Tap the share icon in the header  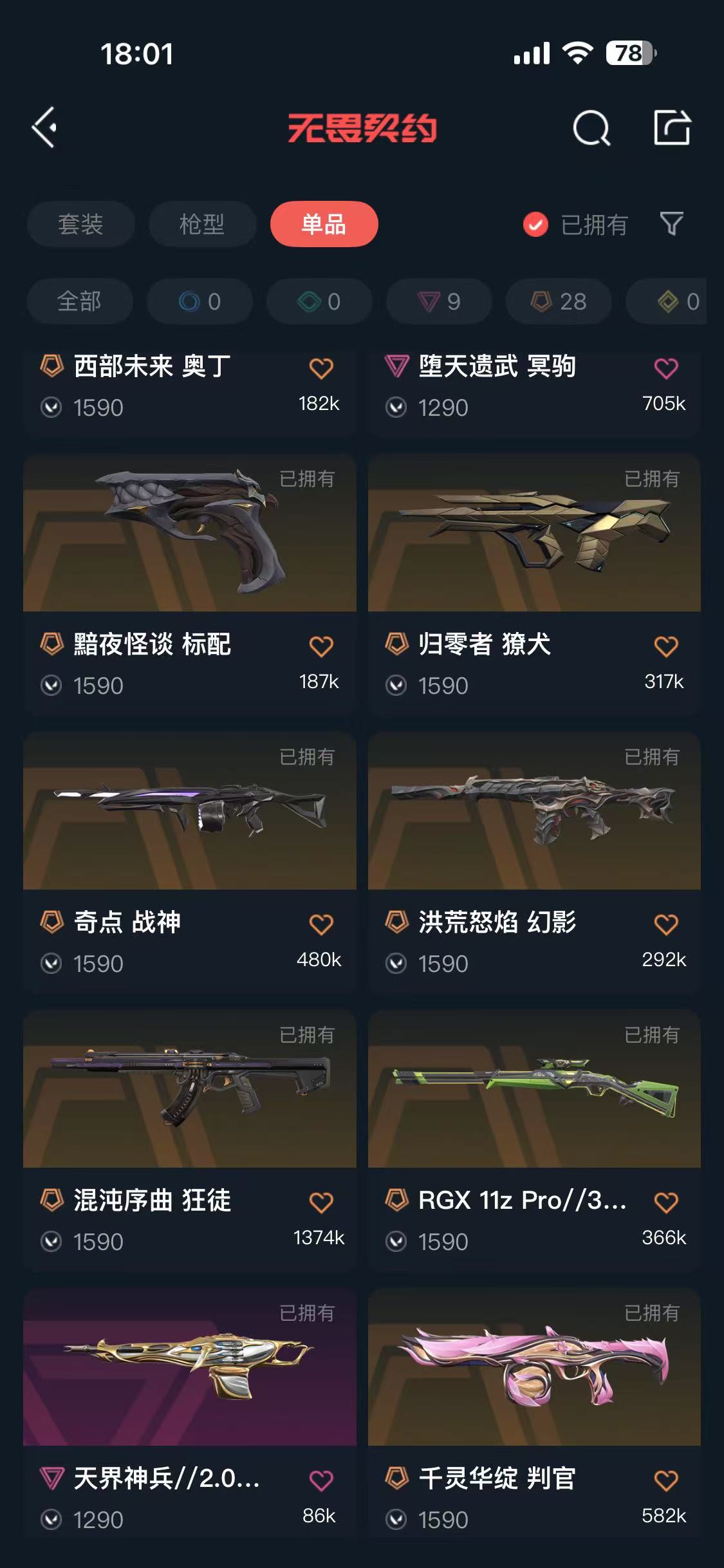[x=672, y=127]
